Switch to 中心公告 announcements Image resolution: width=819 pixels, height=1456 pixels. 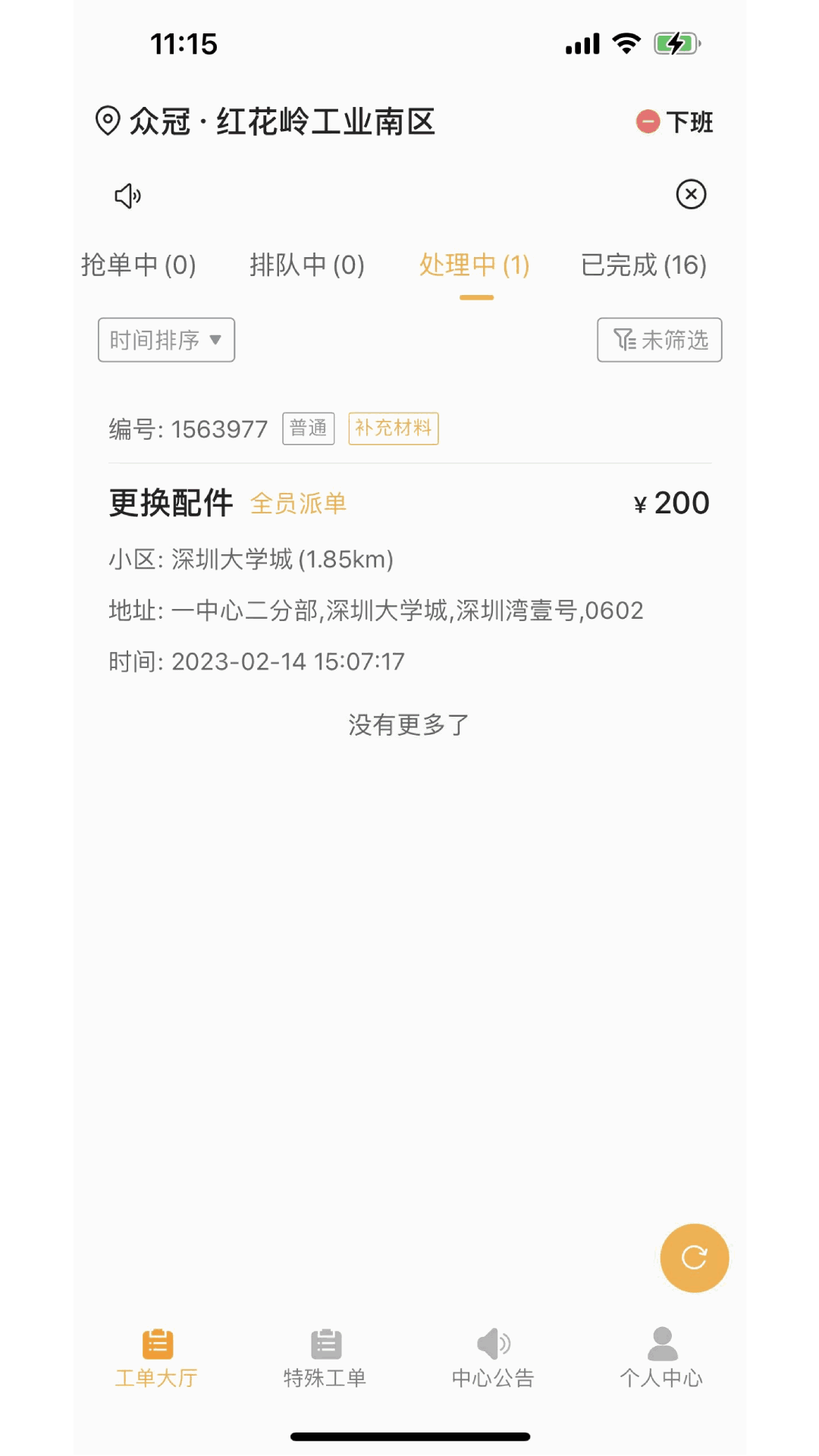(494, 1358)
